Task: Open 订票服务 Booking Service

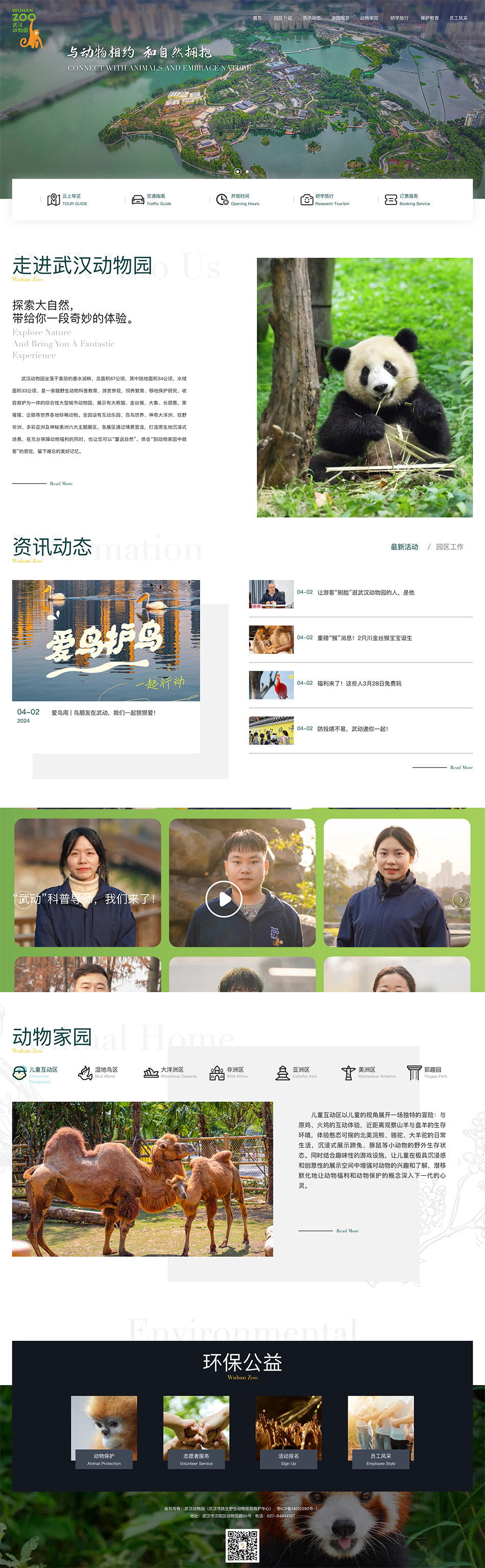Action: [407, 200]
